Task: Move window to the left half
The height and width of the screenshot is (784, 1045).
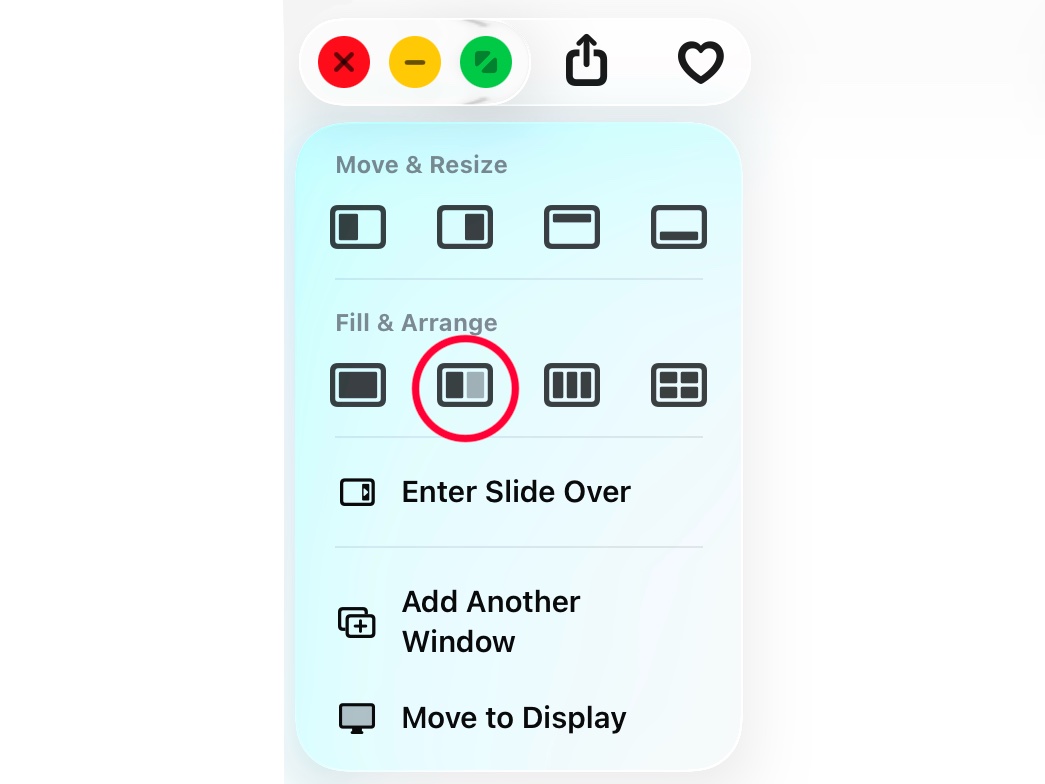Action: [358, 227]
